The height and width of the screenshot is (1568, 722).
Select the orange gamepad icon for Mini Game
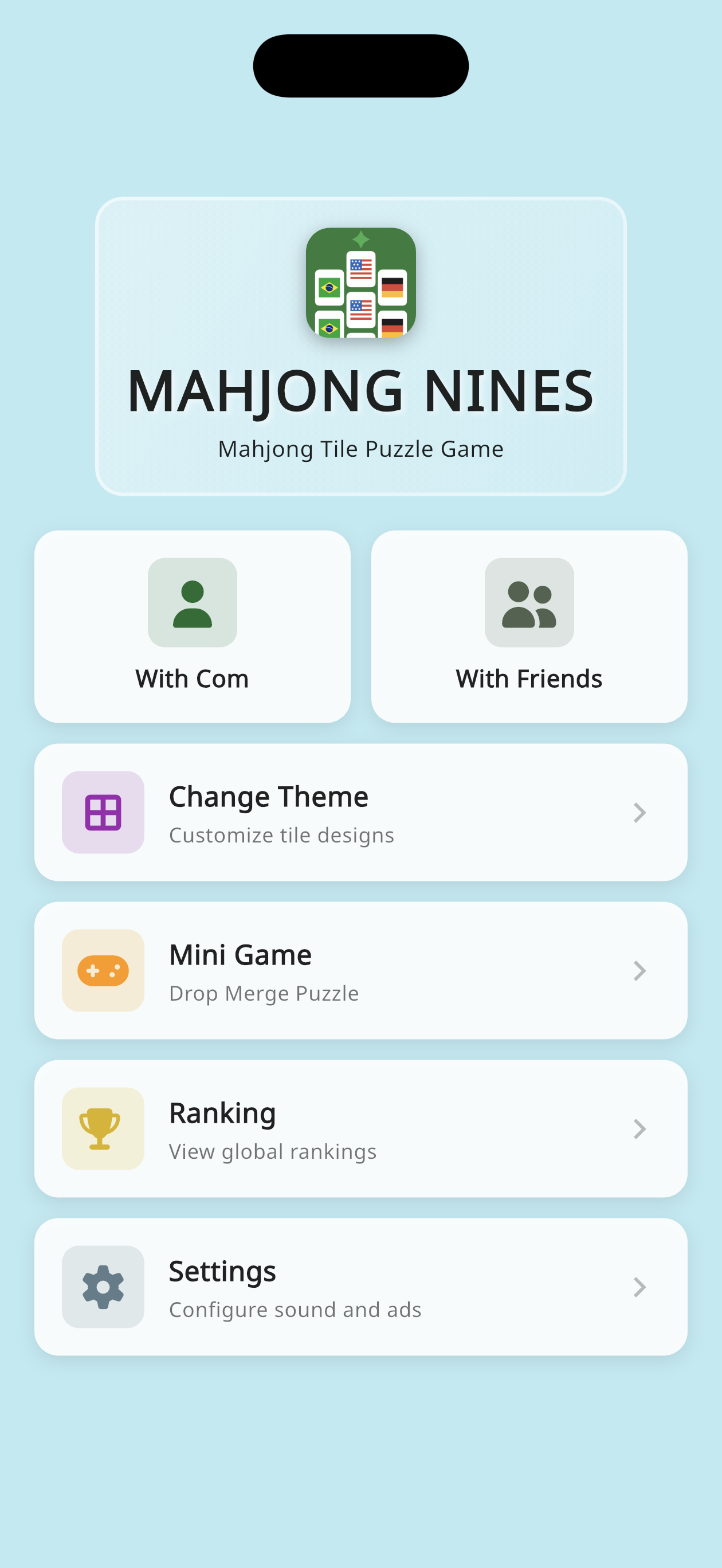coord(103,970)
